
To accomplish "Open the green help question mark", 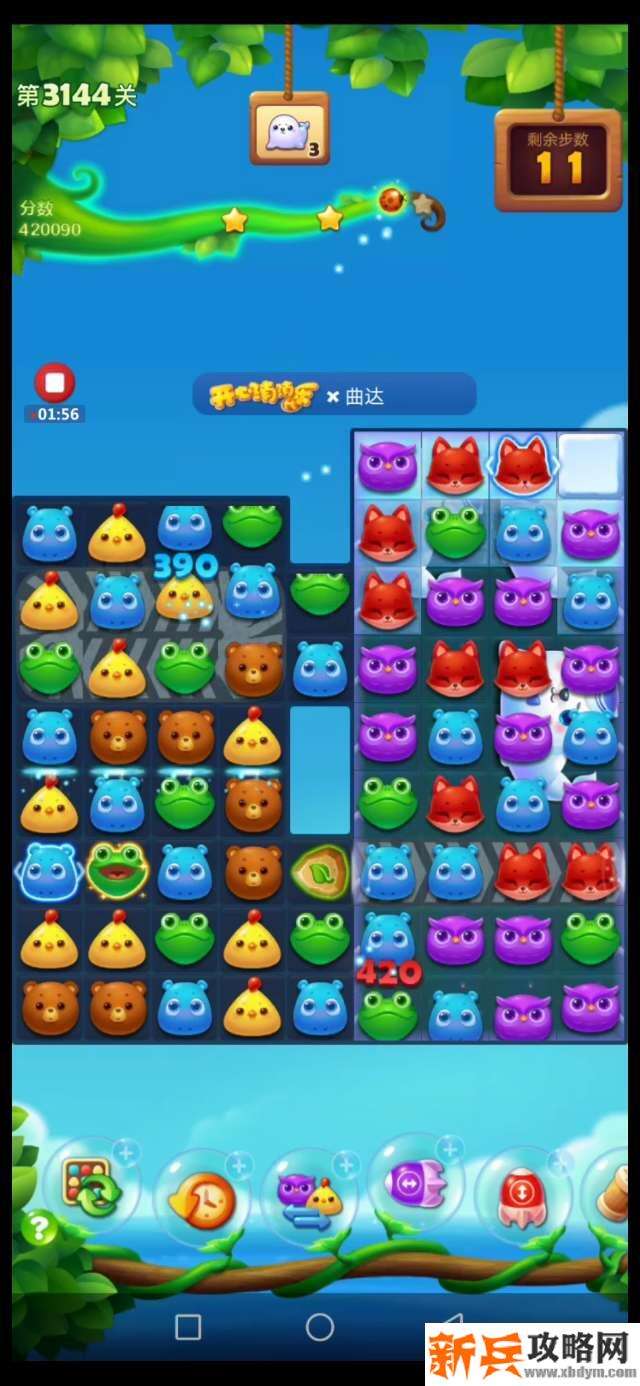I will (38, 1227).
